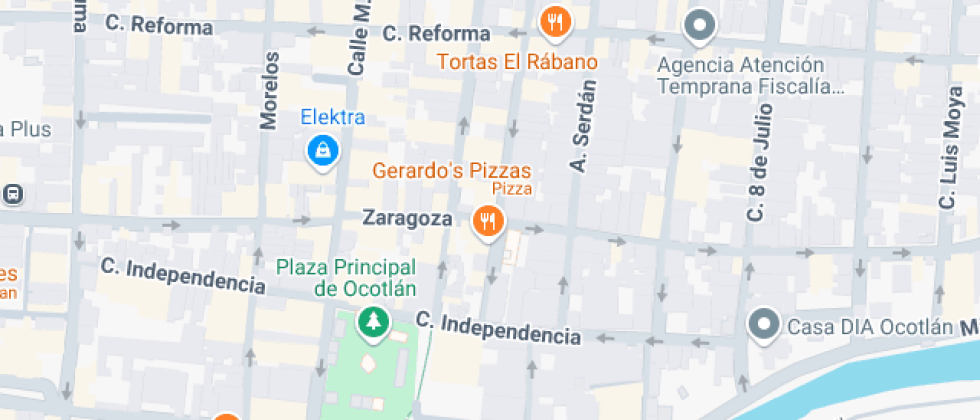Select the Agencia Atención Temprana Fiscalía marker

[700, 25]
